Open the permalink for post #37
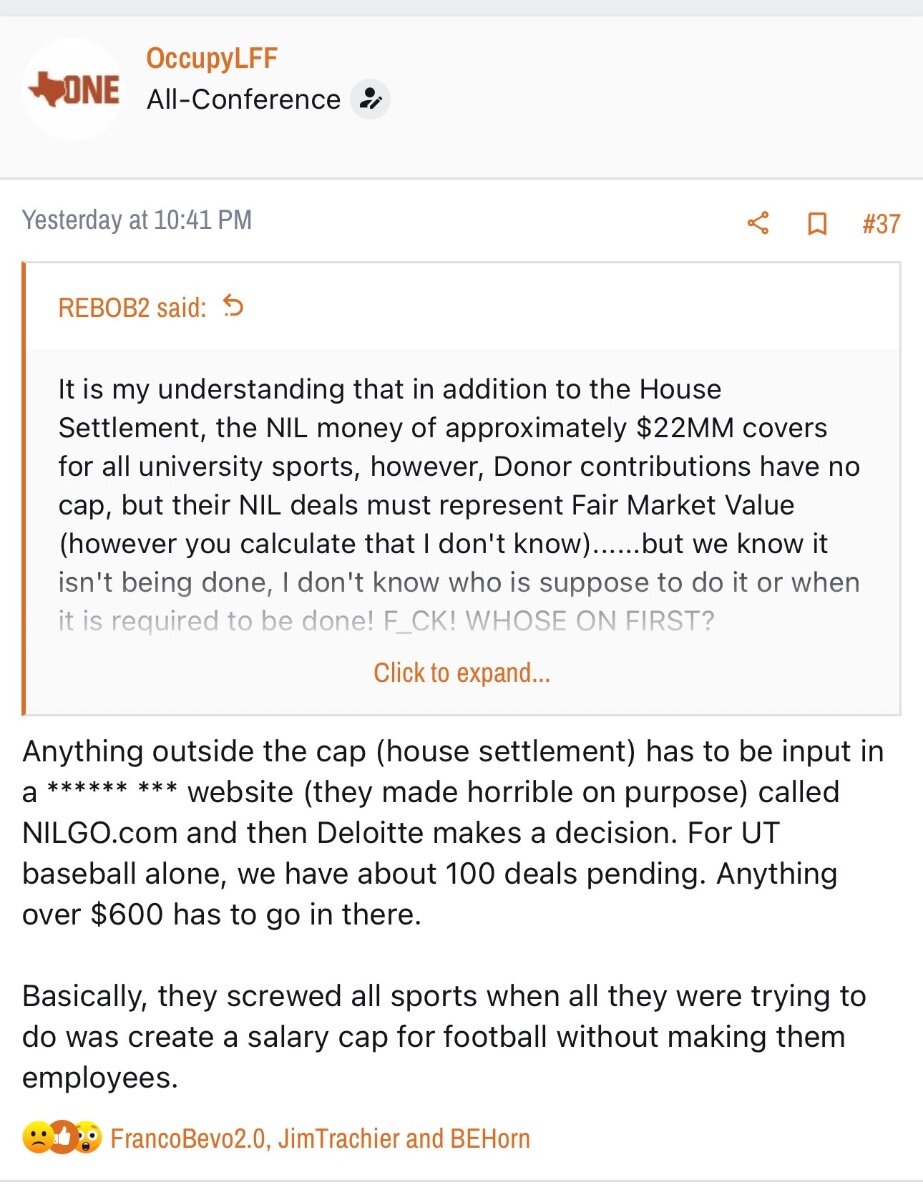Viewport: 923px width, 1200px height. coord(880,223)
